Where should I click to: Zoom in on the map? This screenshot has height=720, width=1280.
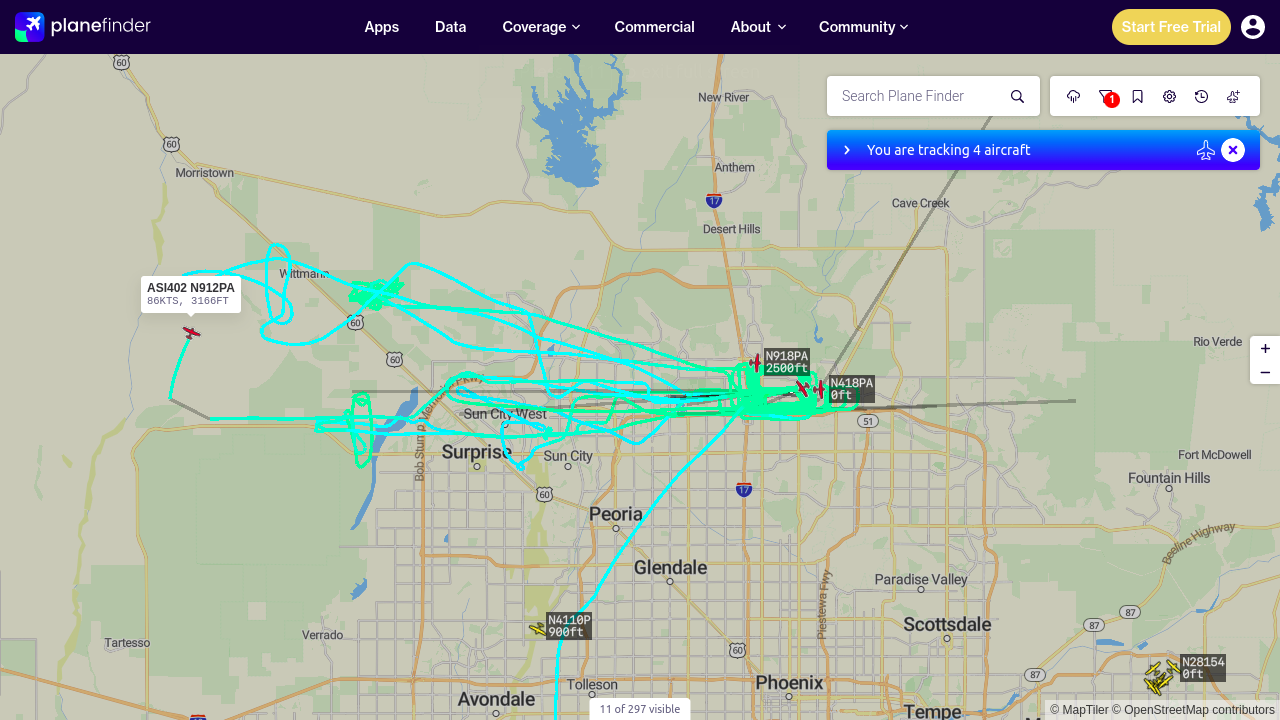pos(1265,349)
